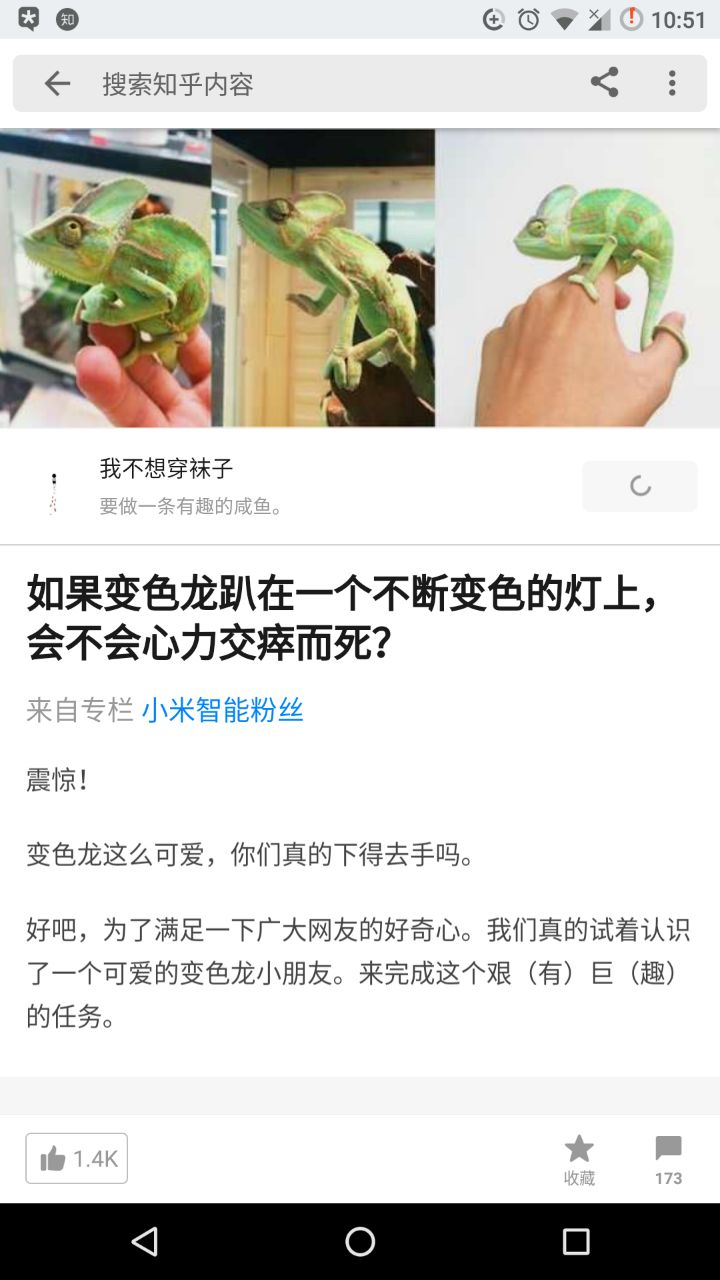Share this article

[604, 83]
